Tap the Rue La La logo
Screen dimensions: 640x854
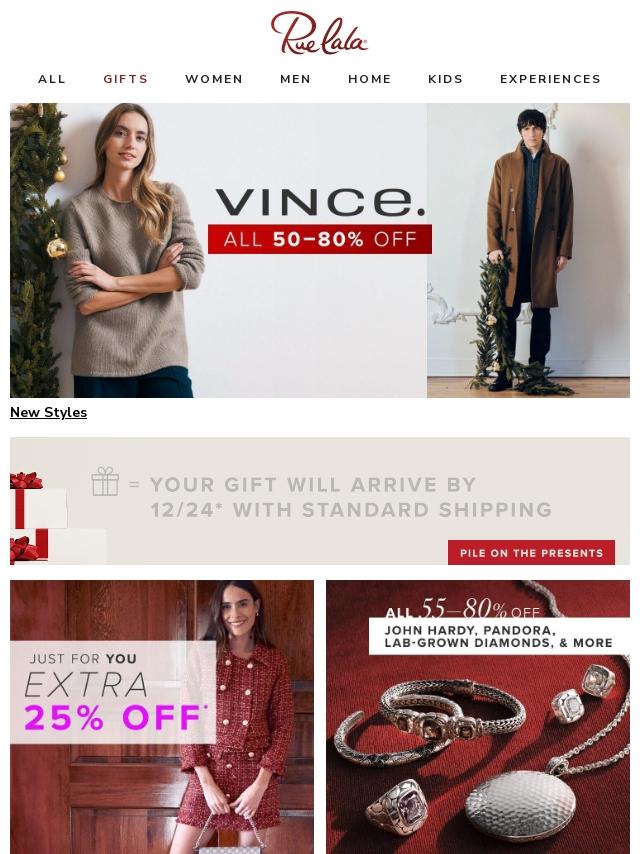tap(320, 33)
